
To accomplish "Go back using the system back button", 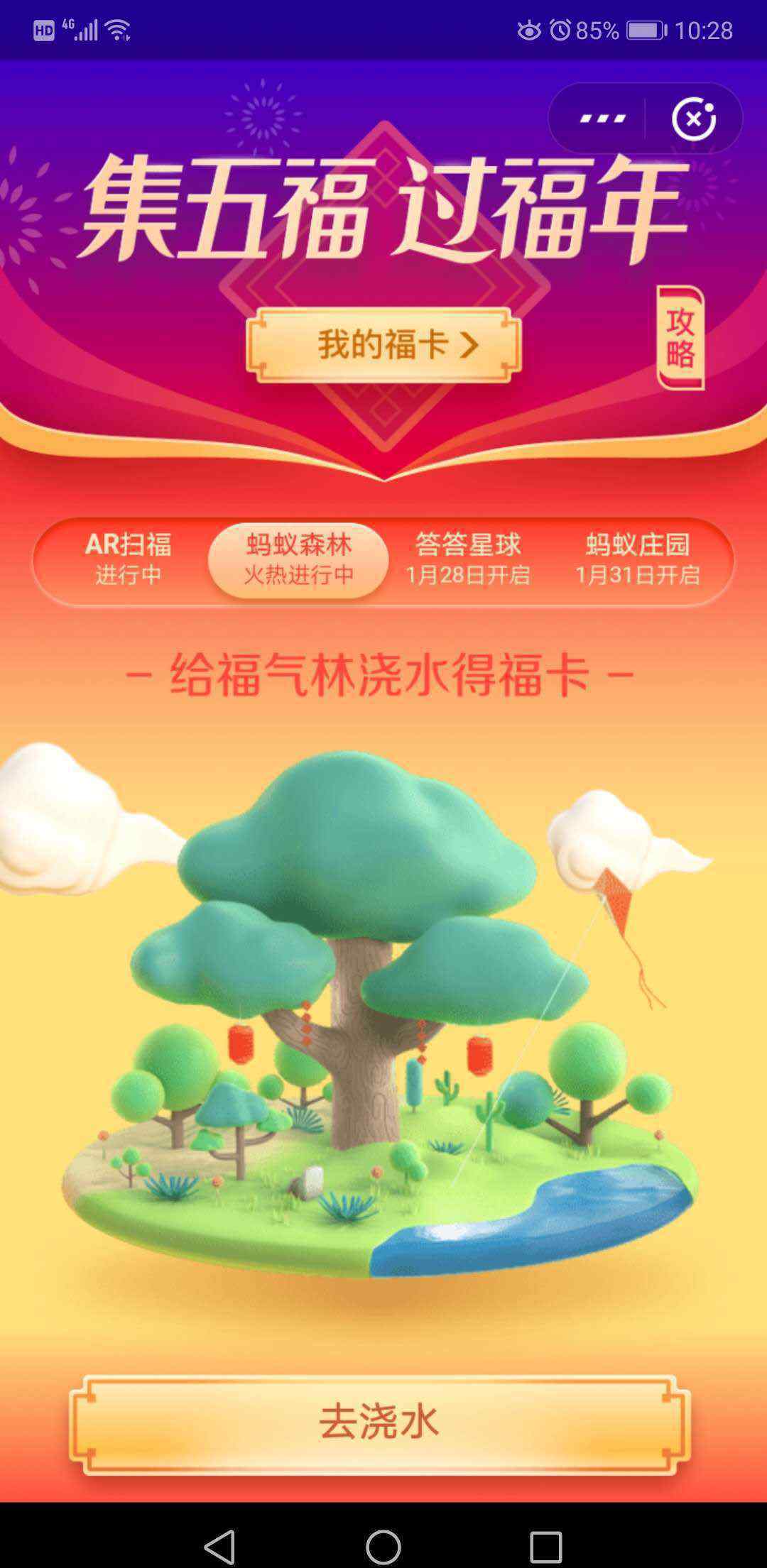I will pos(220,1546).
